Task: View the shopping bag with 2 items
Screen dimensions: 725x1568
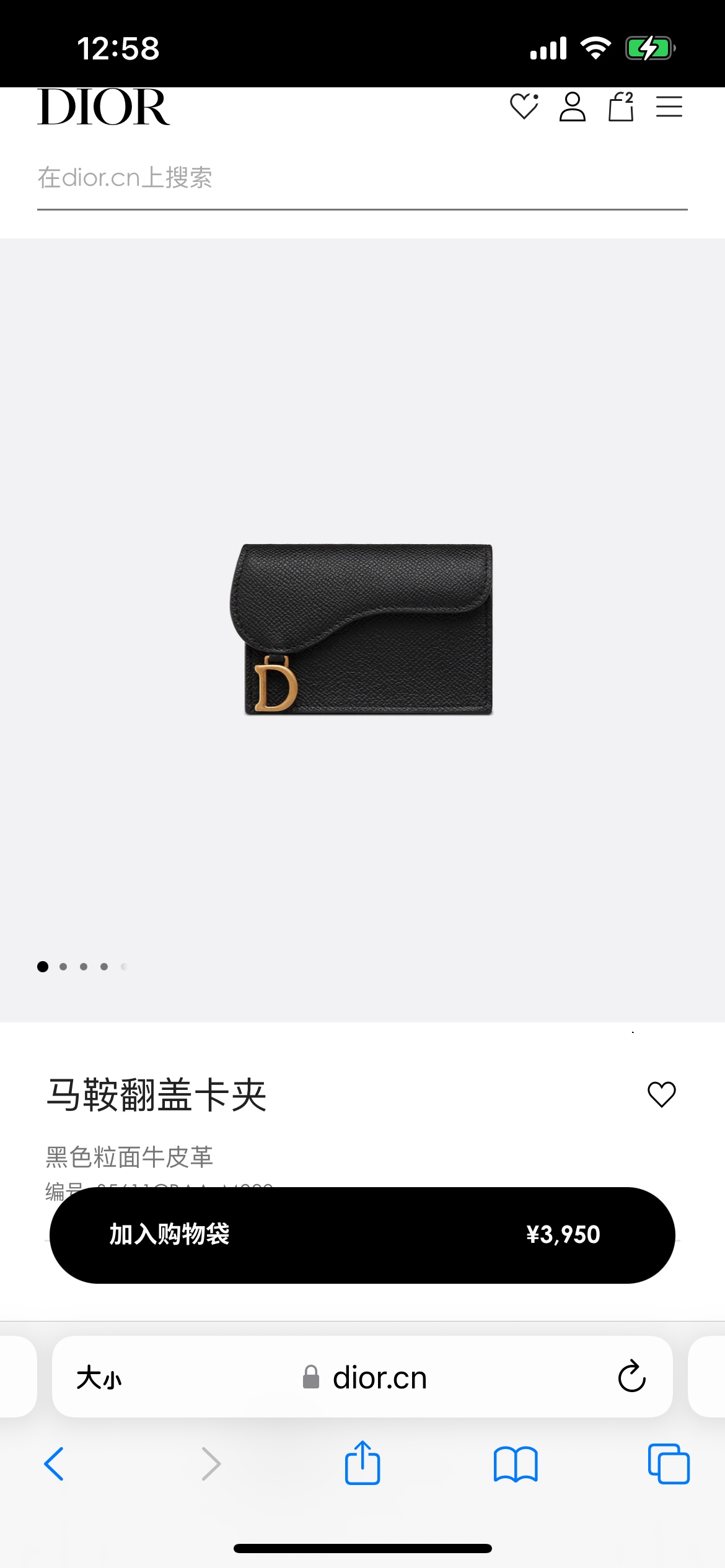Action: tap(620, 107)
